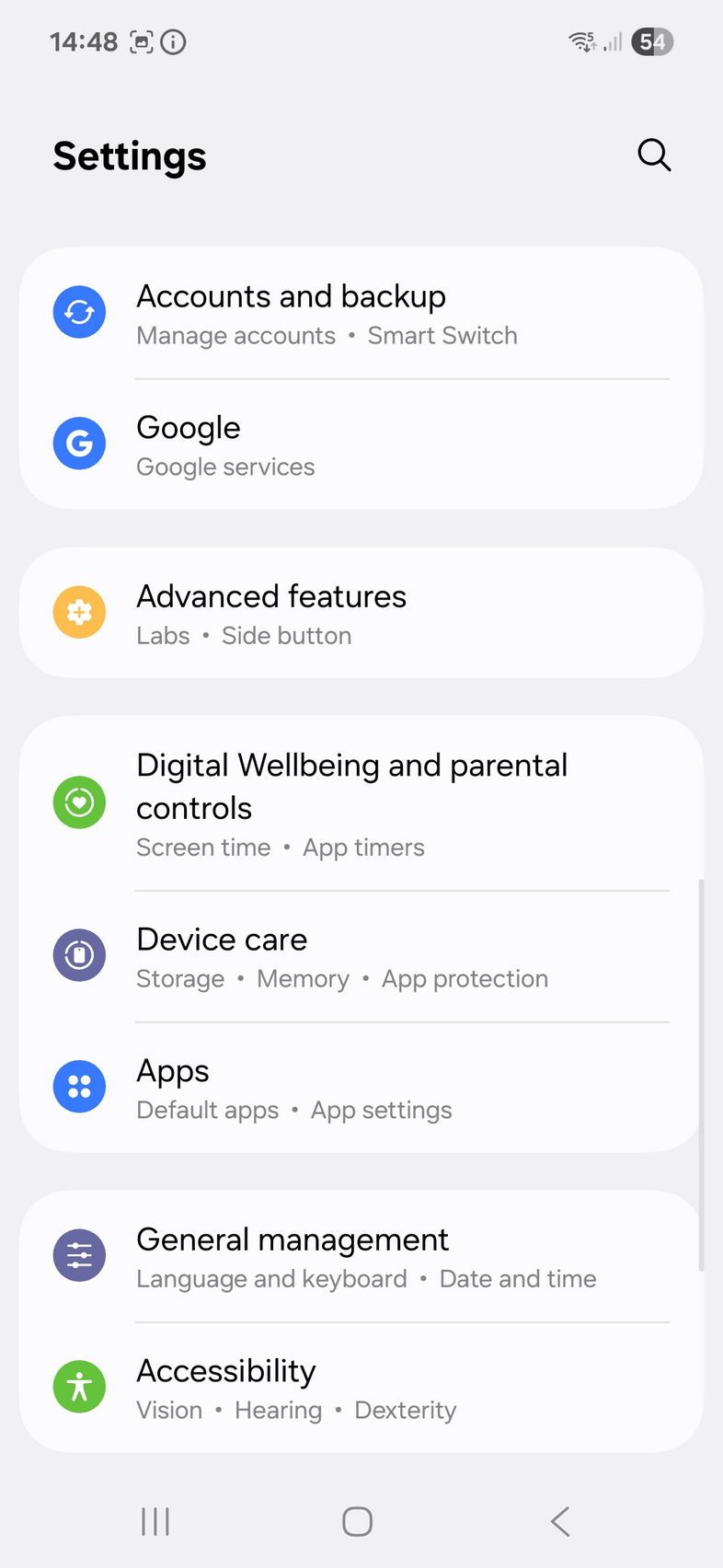Open Accessibility settings
Viewport: 723px width, 1568px height.
(361, 1389)
